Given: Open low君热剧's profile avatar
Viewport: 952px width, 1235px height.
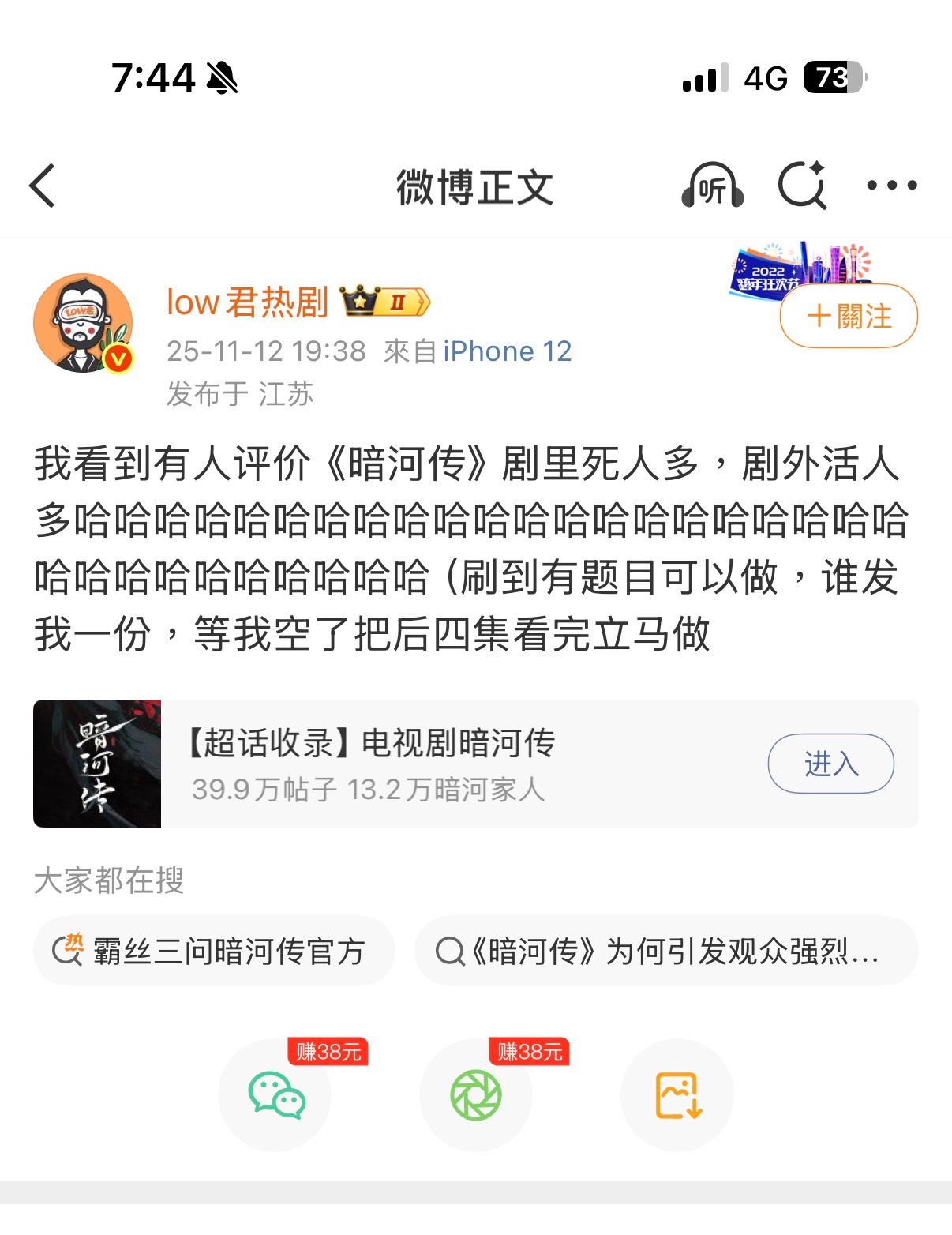Looking at the screenshot, I should 83,323.
